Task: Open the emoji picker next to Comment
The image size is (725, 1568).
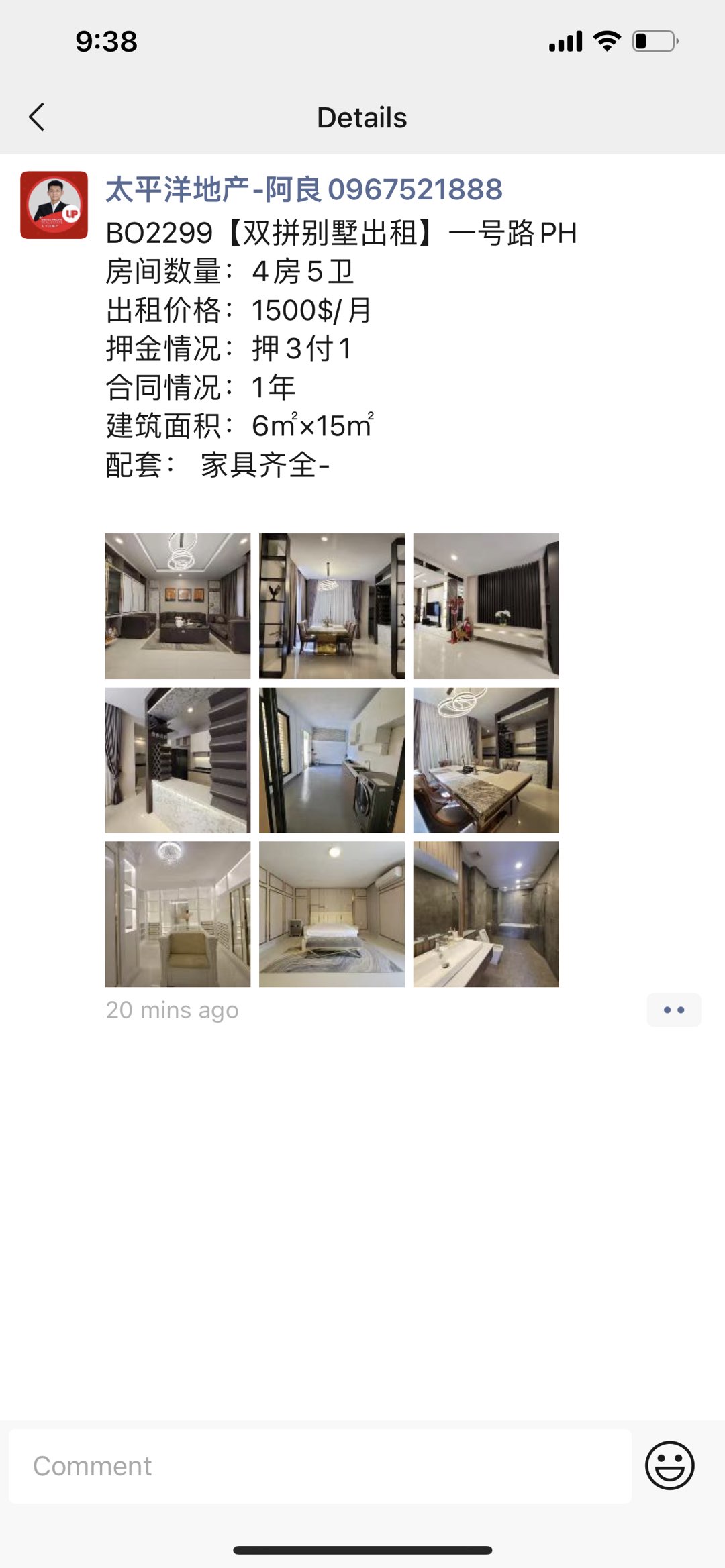Action: click(669, 1465)
